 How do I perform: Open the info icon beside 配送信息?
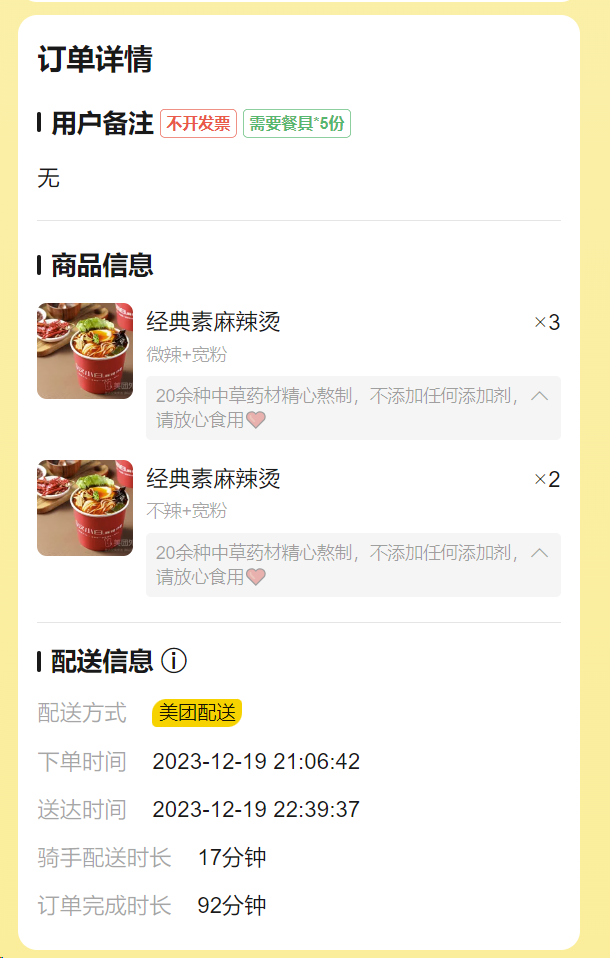[174, 661]
